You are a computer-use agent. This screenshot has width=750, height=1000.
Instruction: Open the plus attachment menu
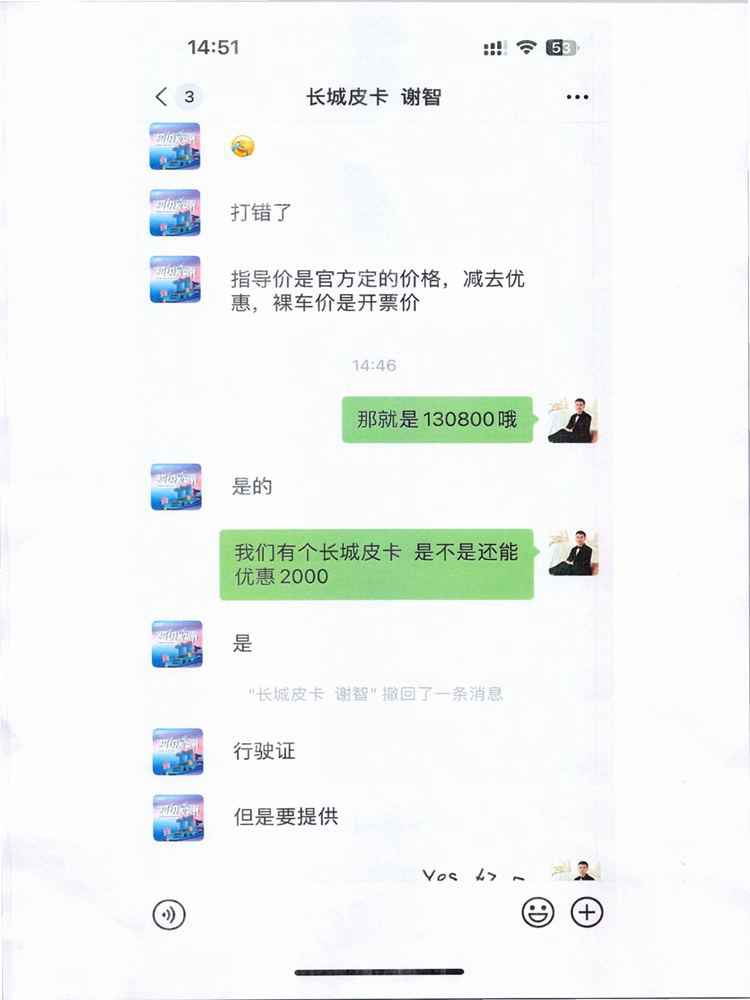coord(587,912)
